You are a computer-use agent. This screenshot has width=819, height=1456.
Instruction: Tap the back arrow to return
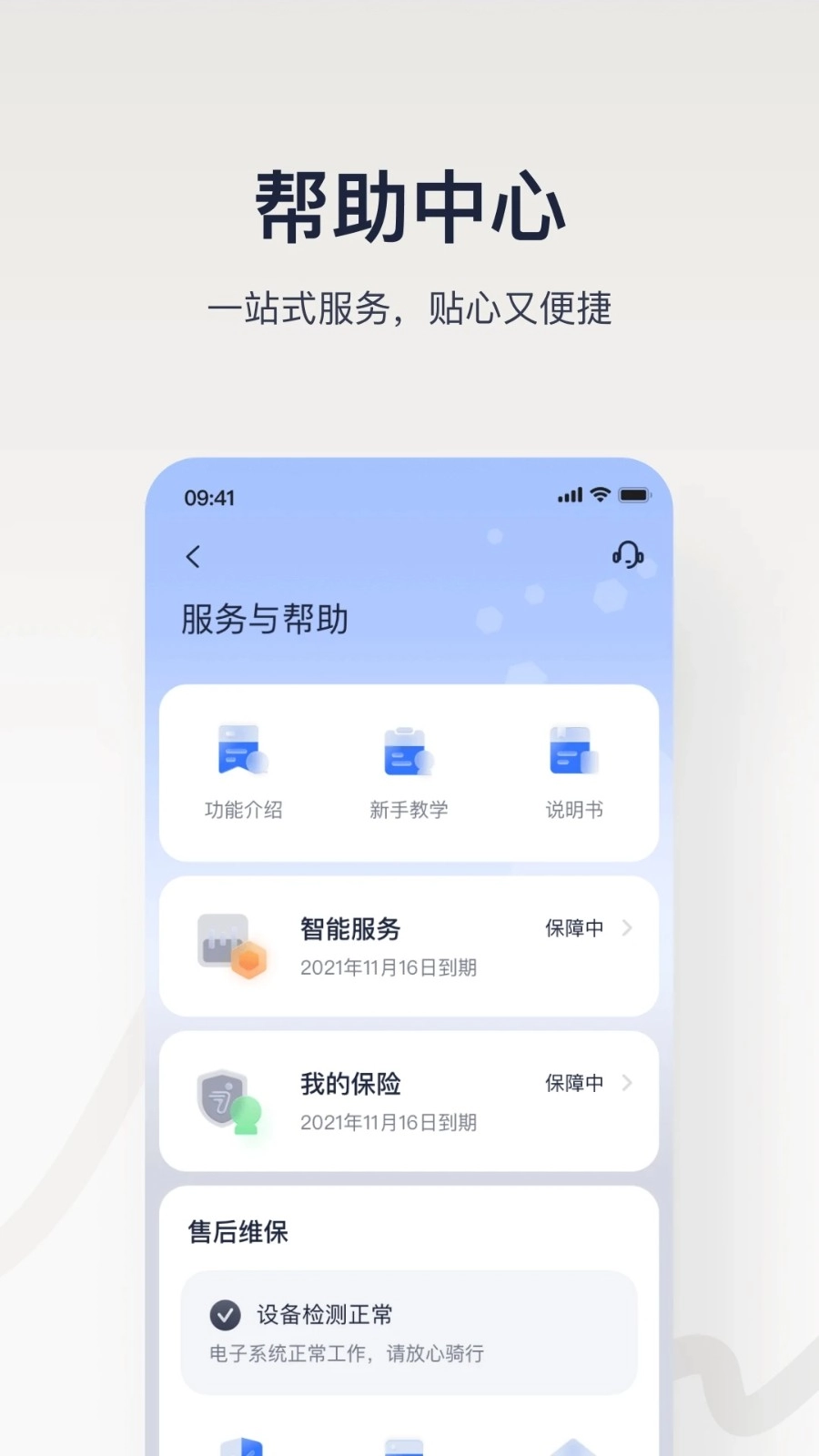193,556
